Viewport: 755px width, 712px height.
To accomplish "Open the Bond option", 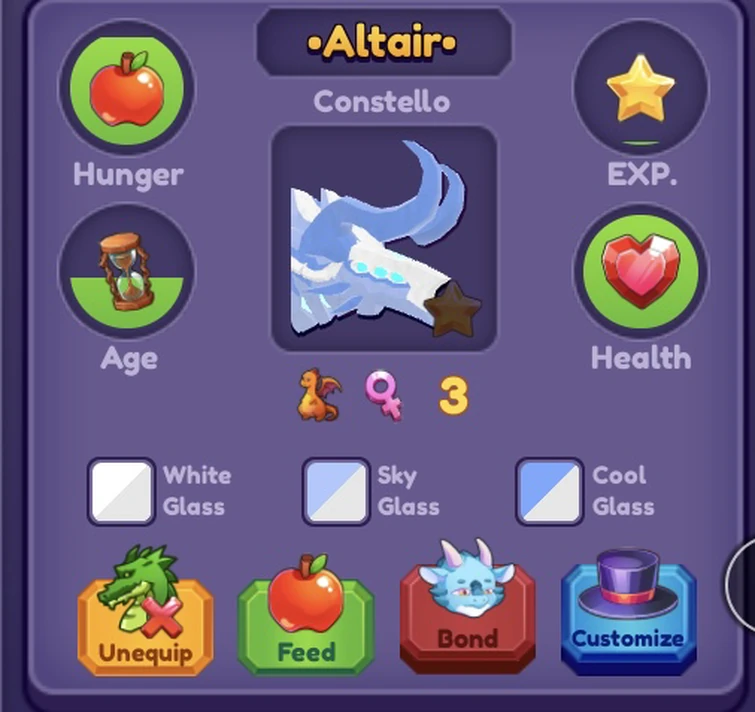I will (x=467, y=606).
